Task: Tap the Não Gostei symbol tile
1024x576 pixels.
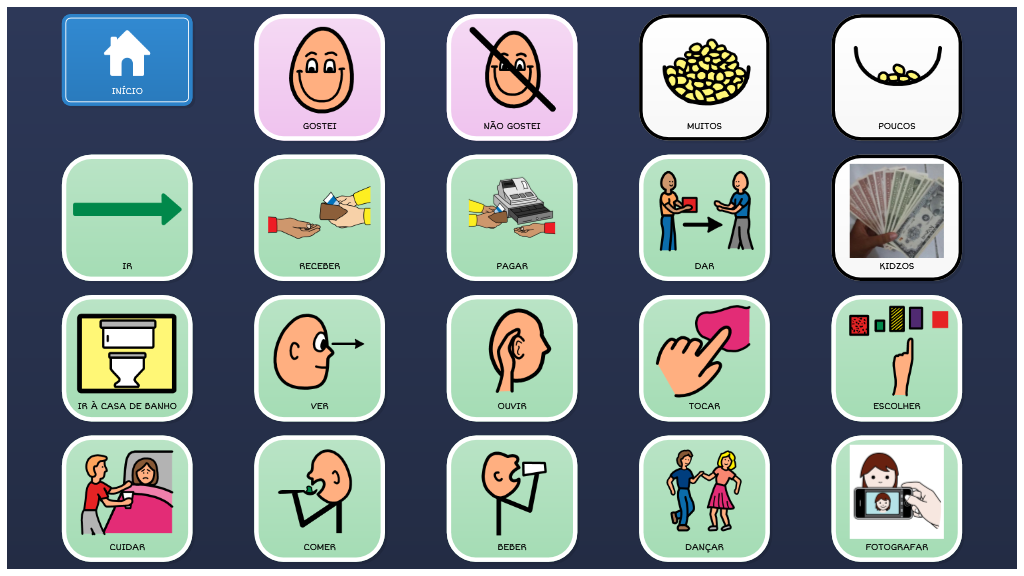Action: (511, 77)
